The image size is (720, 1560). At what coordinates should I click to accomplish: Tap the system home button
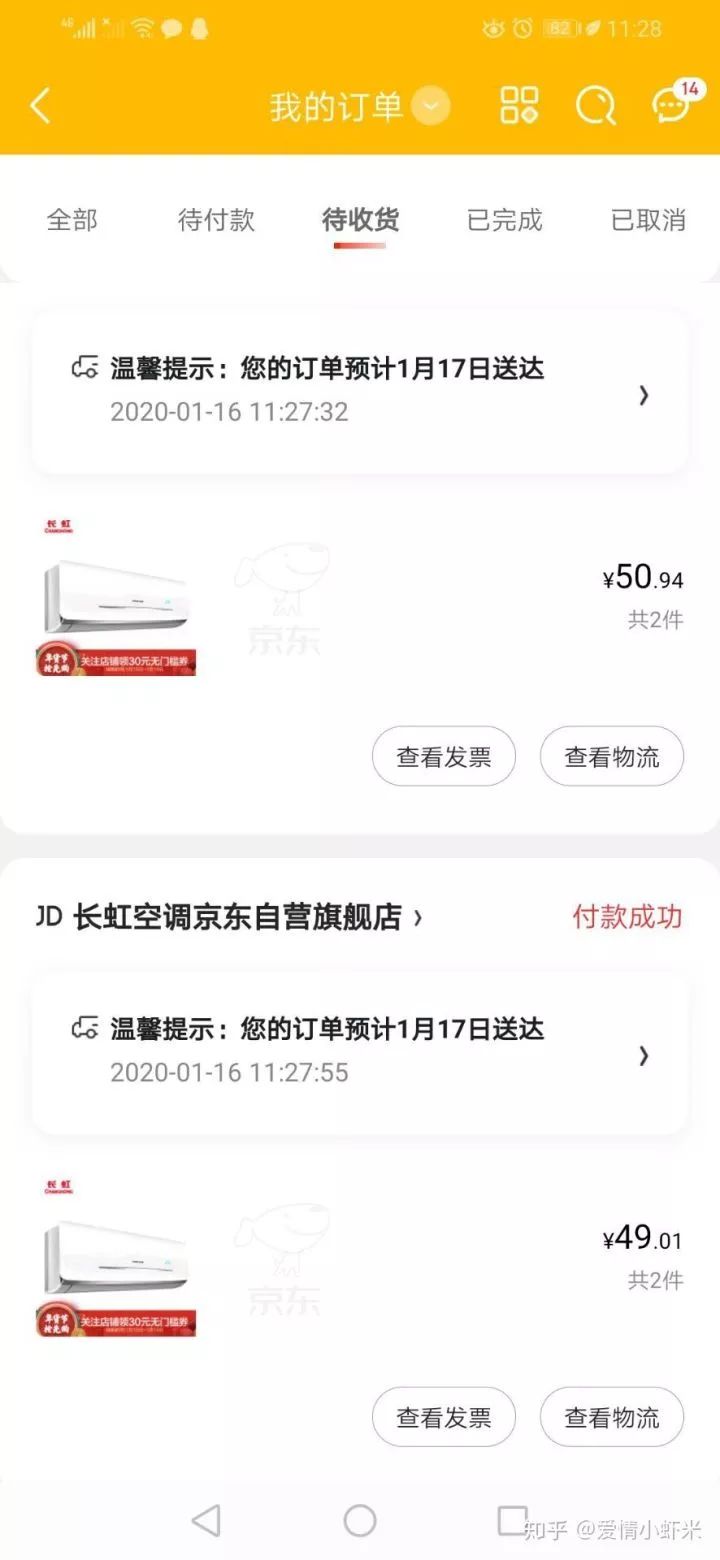pos(360,1521)
